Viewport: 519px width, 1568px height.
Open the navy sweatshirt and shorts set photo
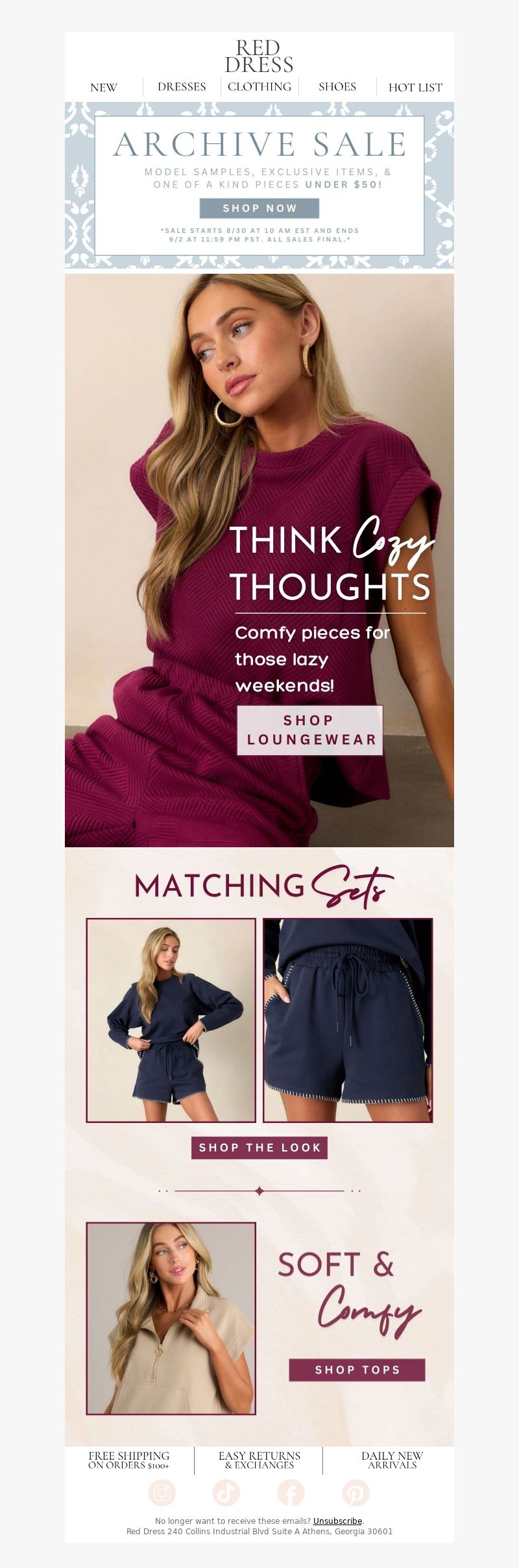(171, 1020)
